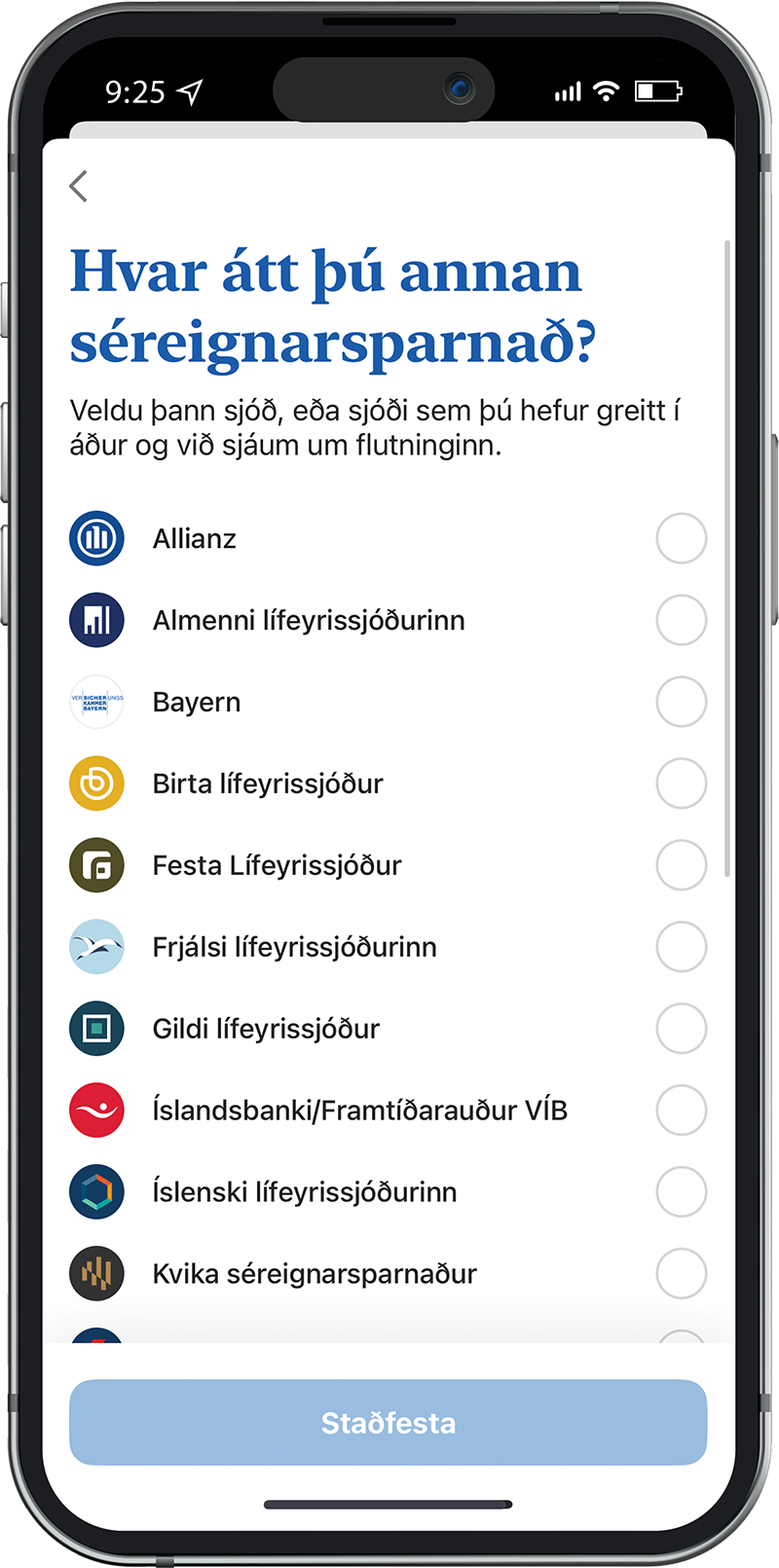This screenshot has width=779, height=1568.
Task: Choose Frjálsi lífeyrissjóðurinn
Action: click(x=681, y=947)
